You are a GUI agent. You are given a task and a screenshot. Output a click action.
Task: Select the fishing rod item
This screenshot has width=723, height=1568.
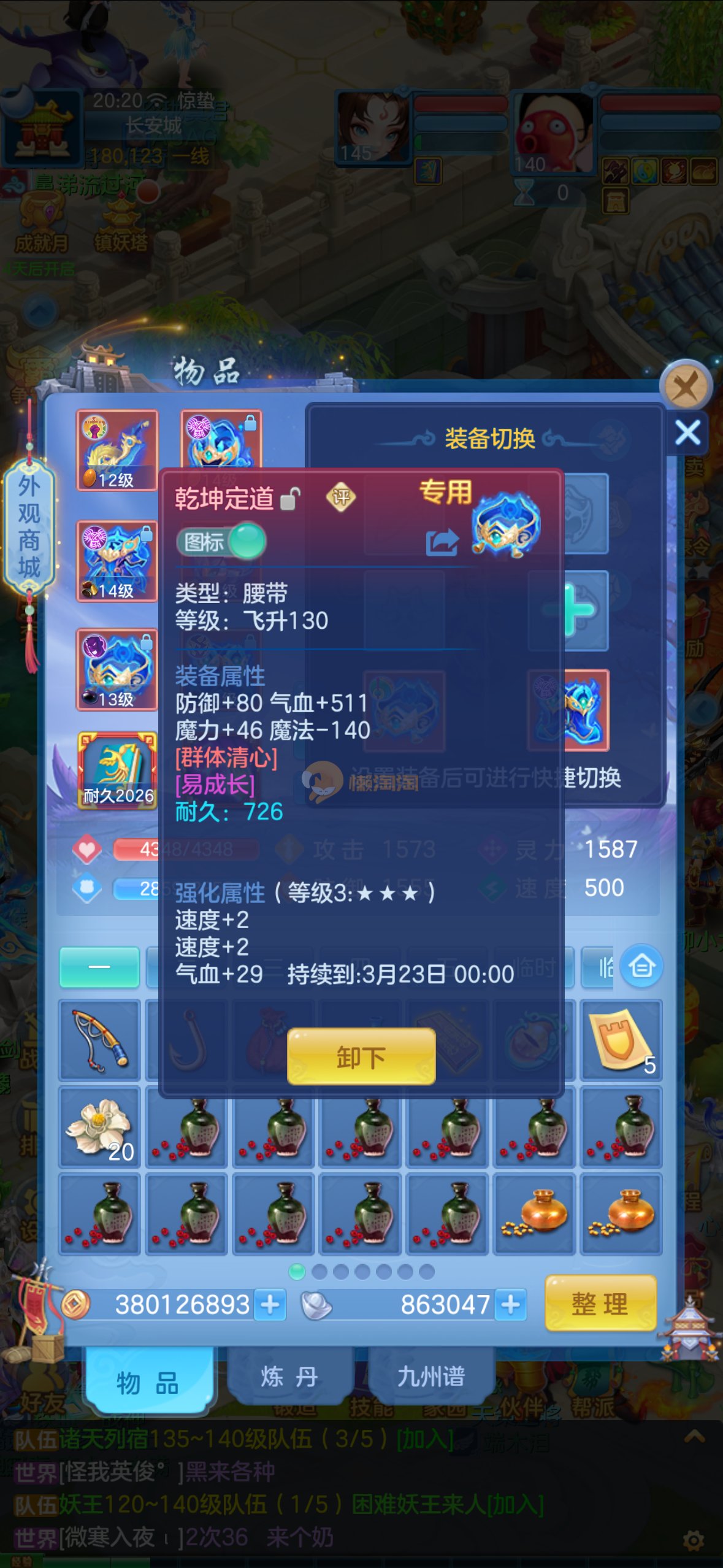click(99, 1040)
